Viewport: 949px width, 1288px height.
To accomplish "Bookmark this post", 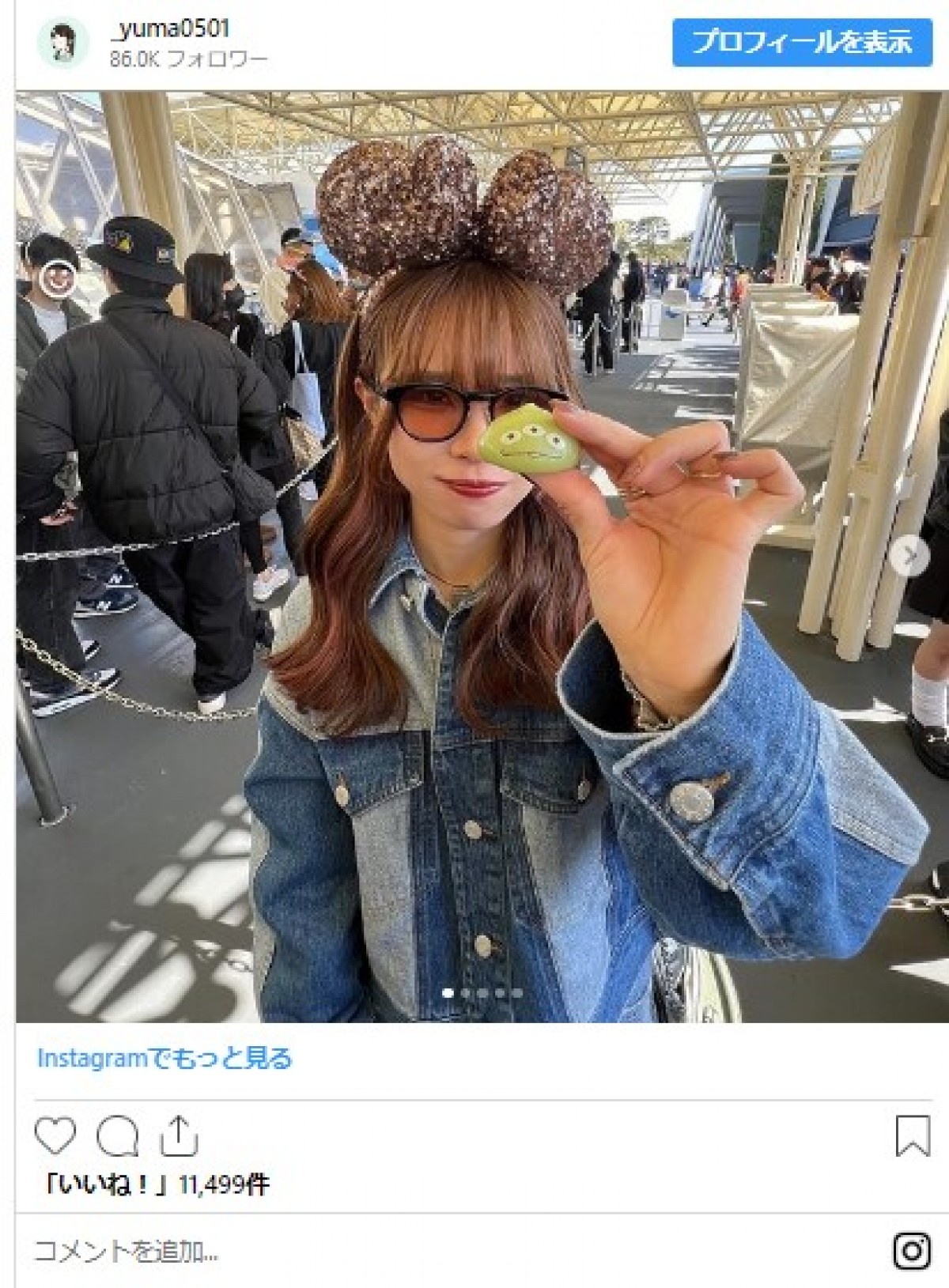I will coord(912,1136).
